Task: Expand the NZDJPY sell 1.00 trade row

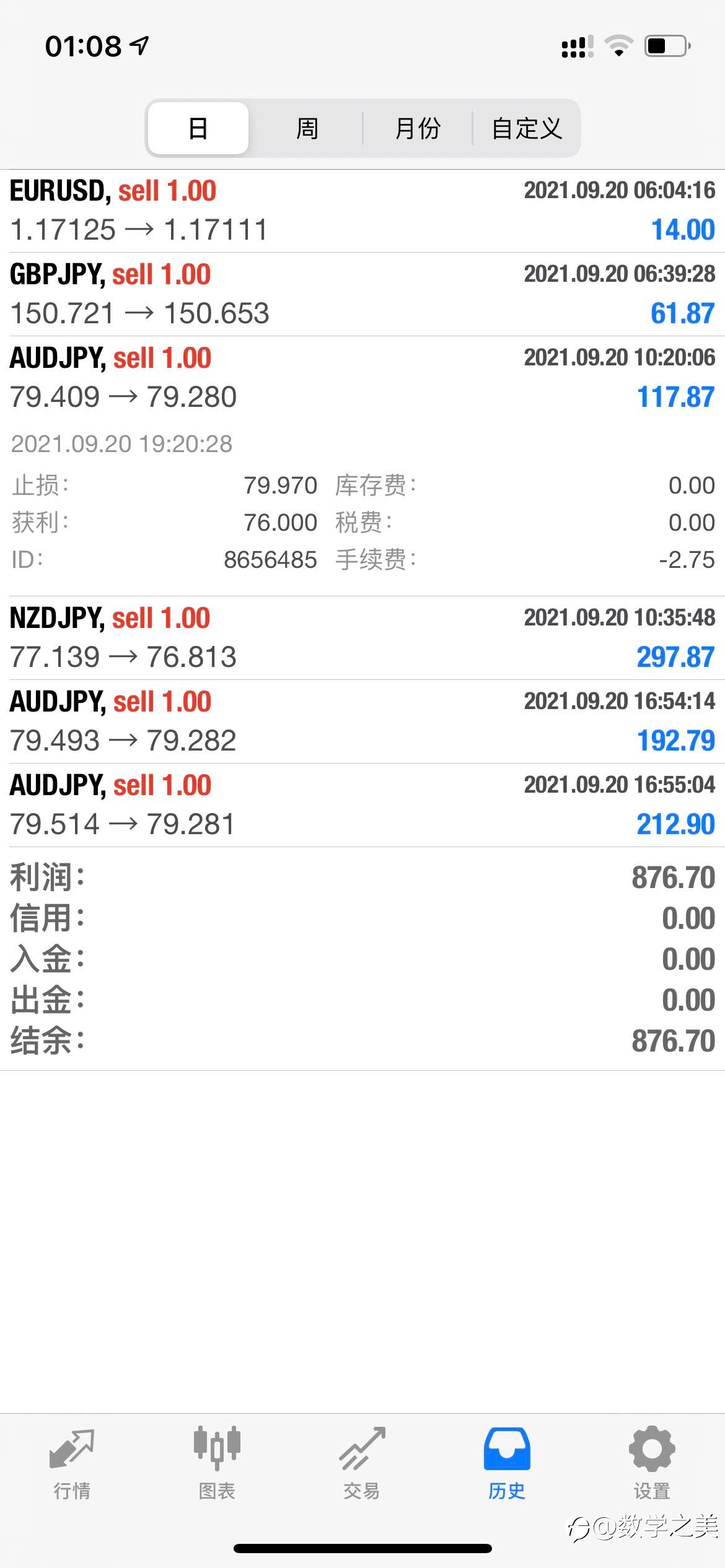Action: tap(362, 638)
